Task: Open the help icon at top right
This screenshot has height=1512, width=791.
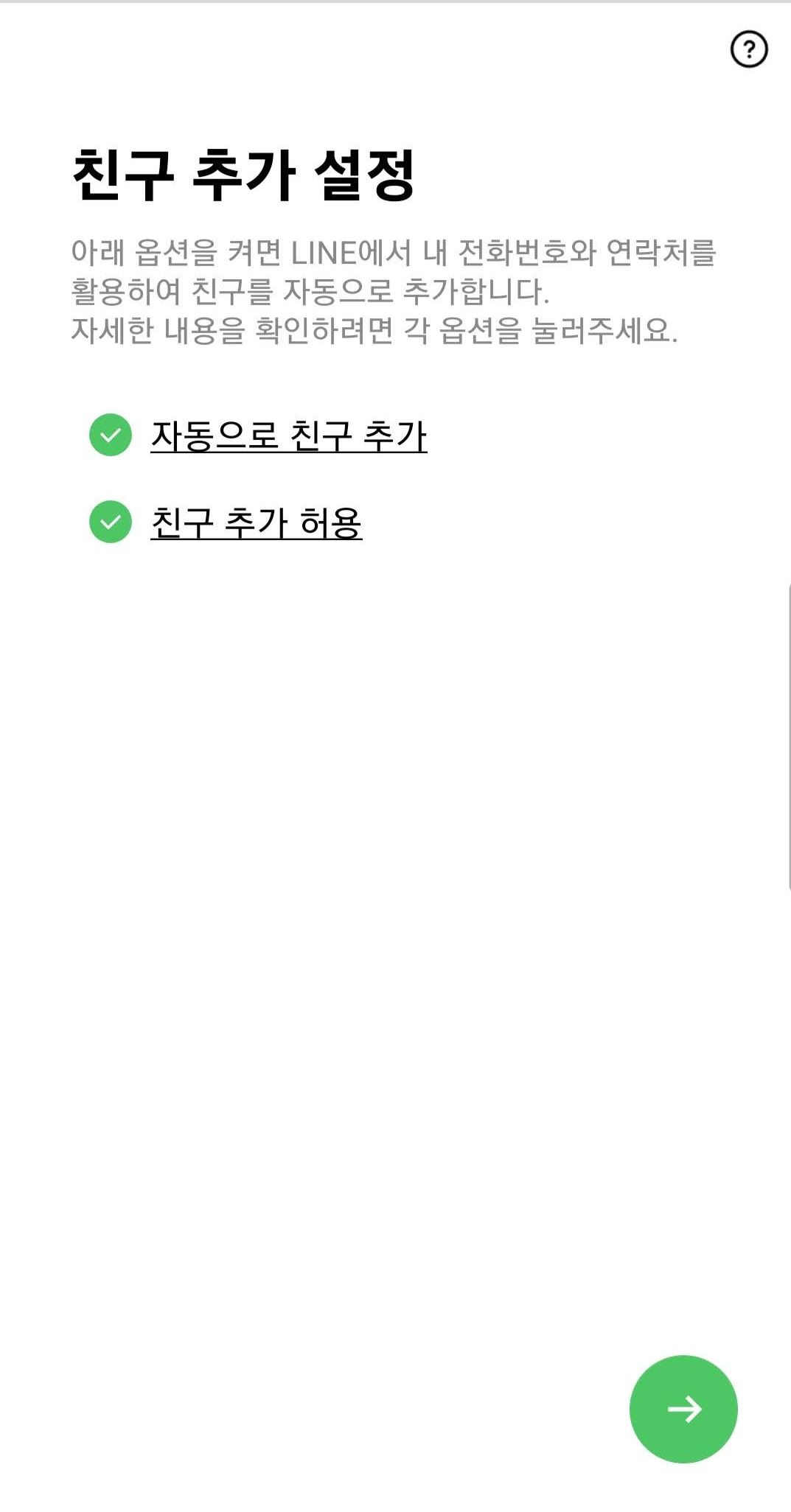Action: pyautogui.click(x=750, y=49)
